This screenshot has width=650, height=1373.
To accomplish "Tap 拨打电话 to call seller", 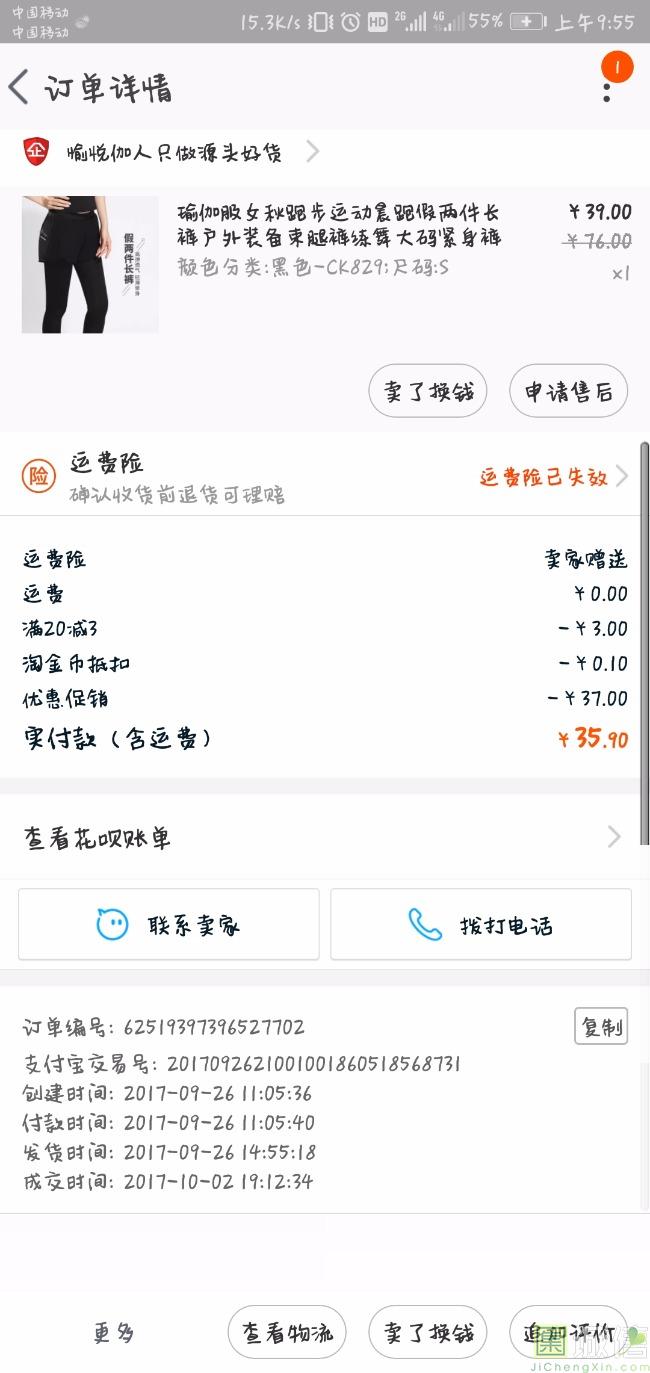I will click(481, 924).
